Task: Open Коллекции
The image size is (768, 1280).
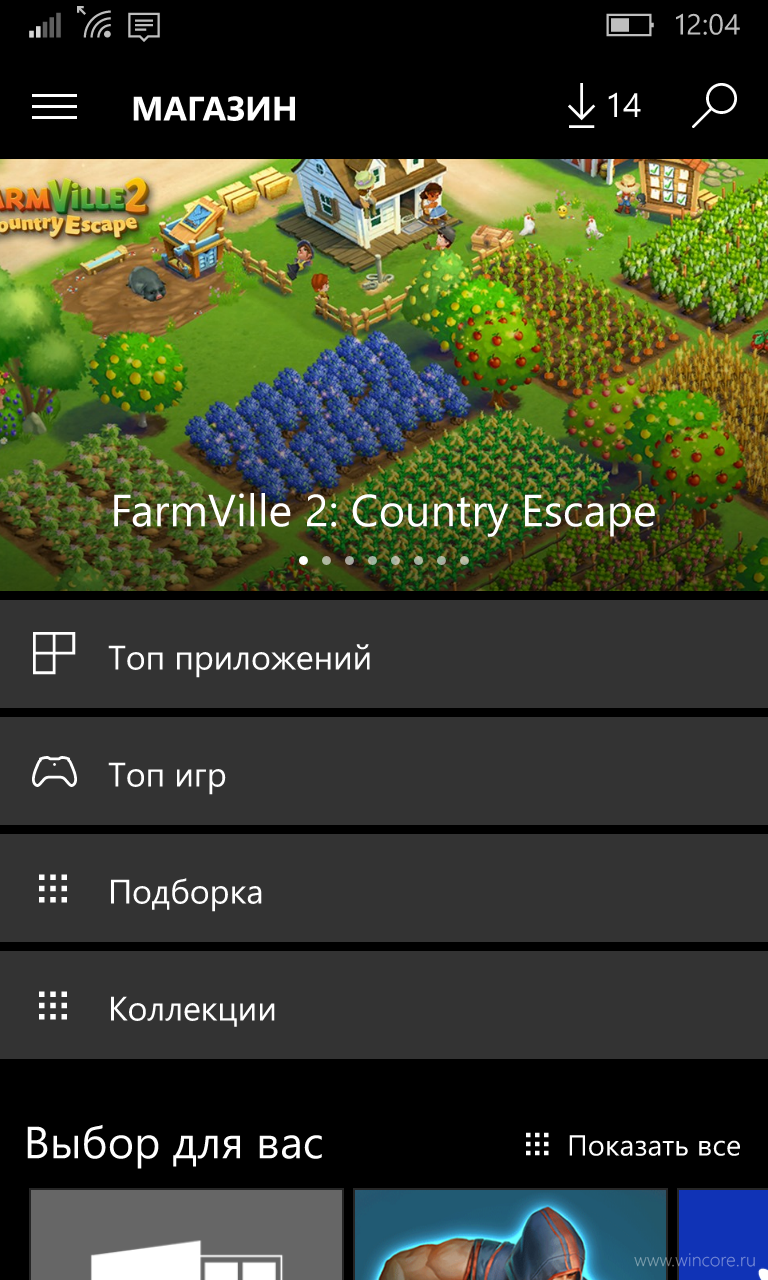Action: click(384, 1009)
